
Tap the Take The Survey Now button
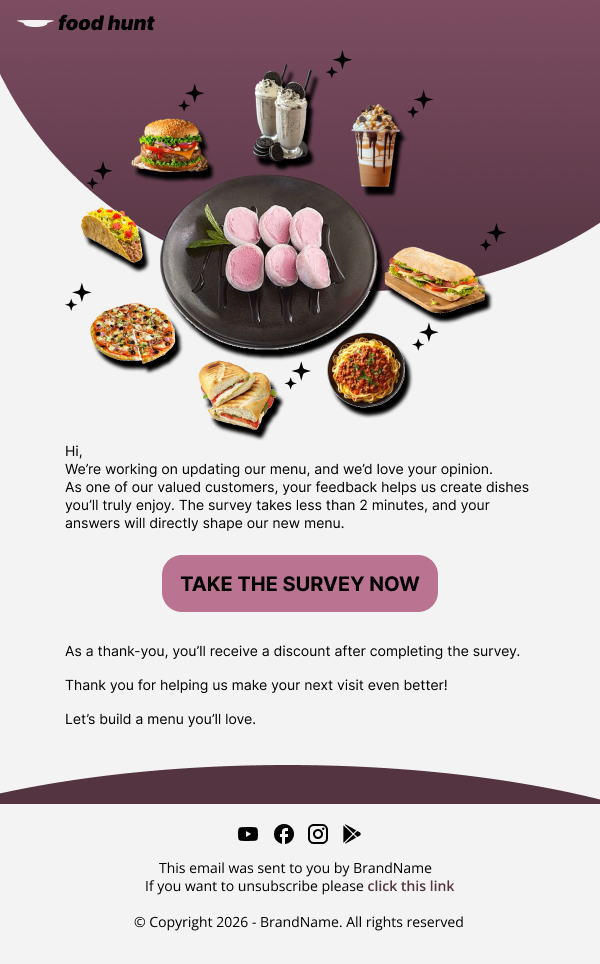[x=300, y=584]
